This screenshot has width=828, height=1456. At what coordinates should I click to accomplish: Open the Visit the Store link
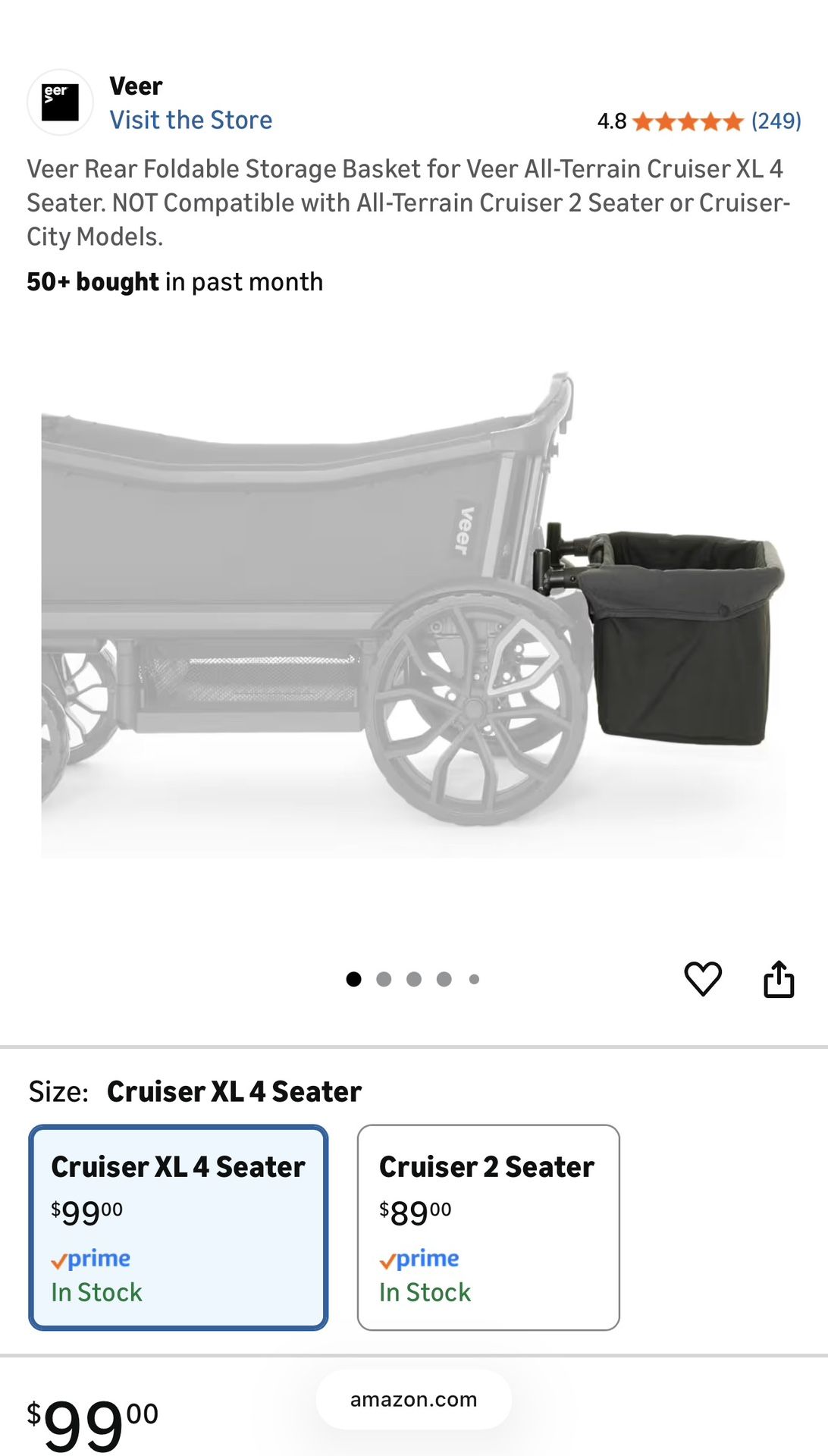[x=192, y=120]
